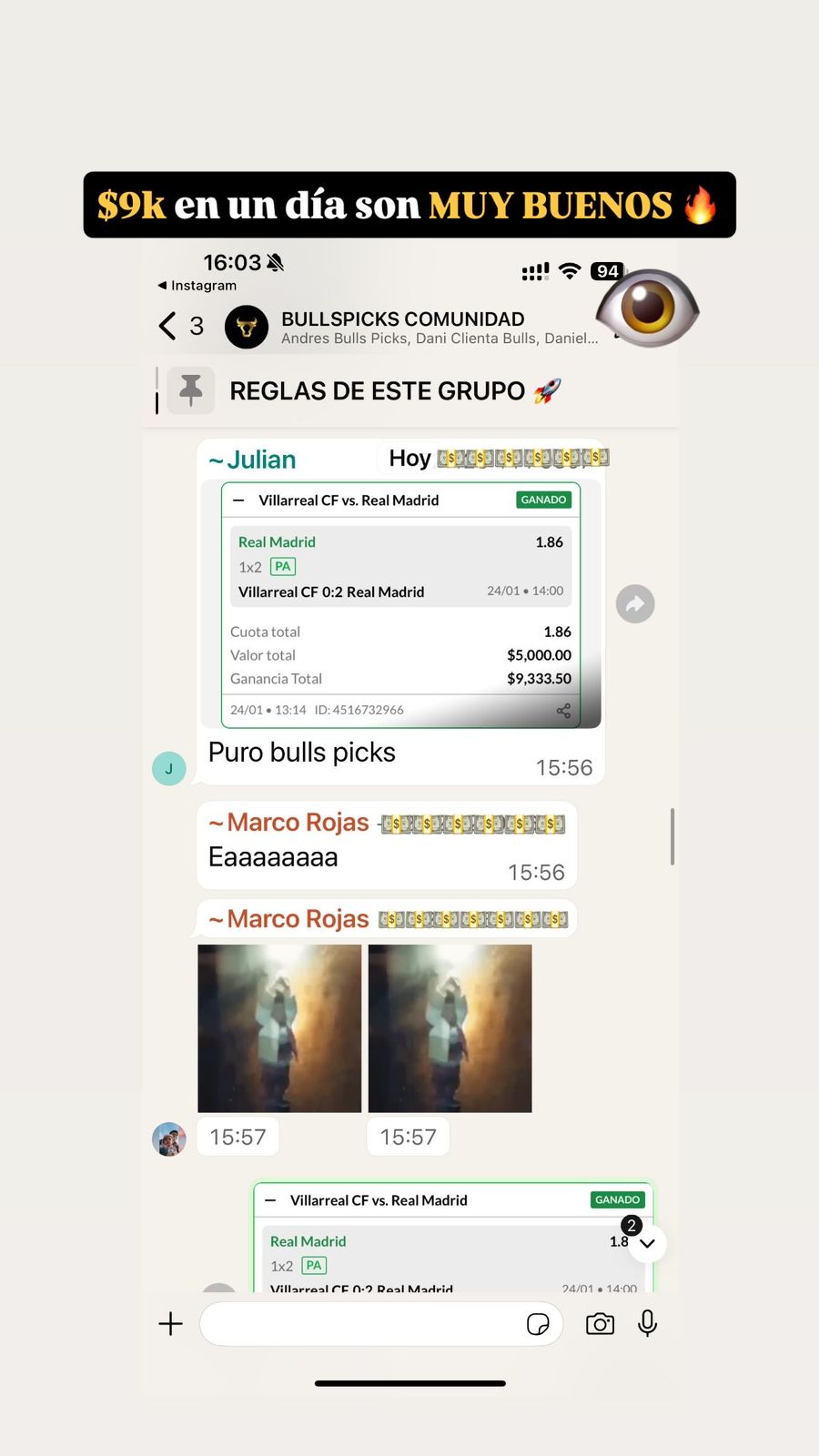Open the camera to take a photo

point(600,1324)
